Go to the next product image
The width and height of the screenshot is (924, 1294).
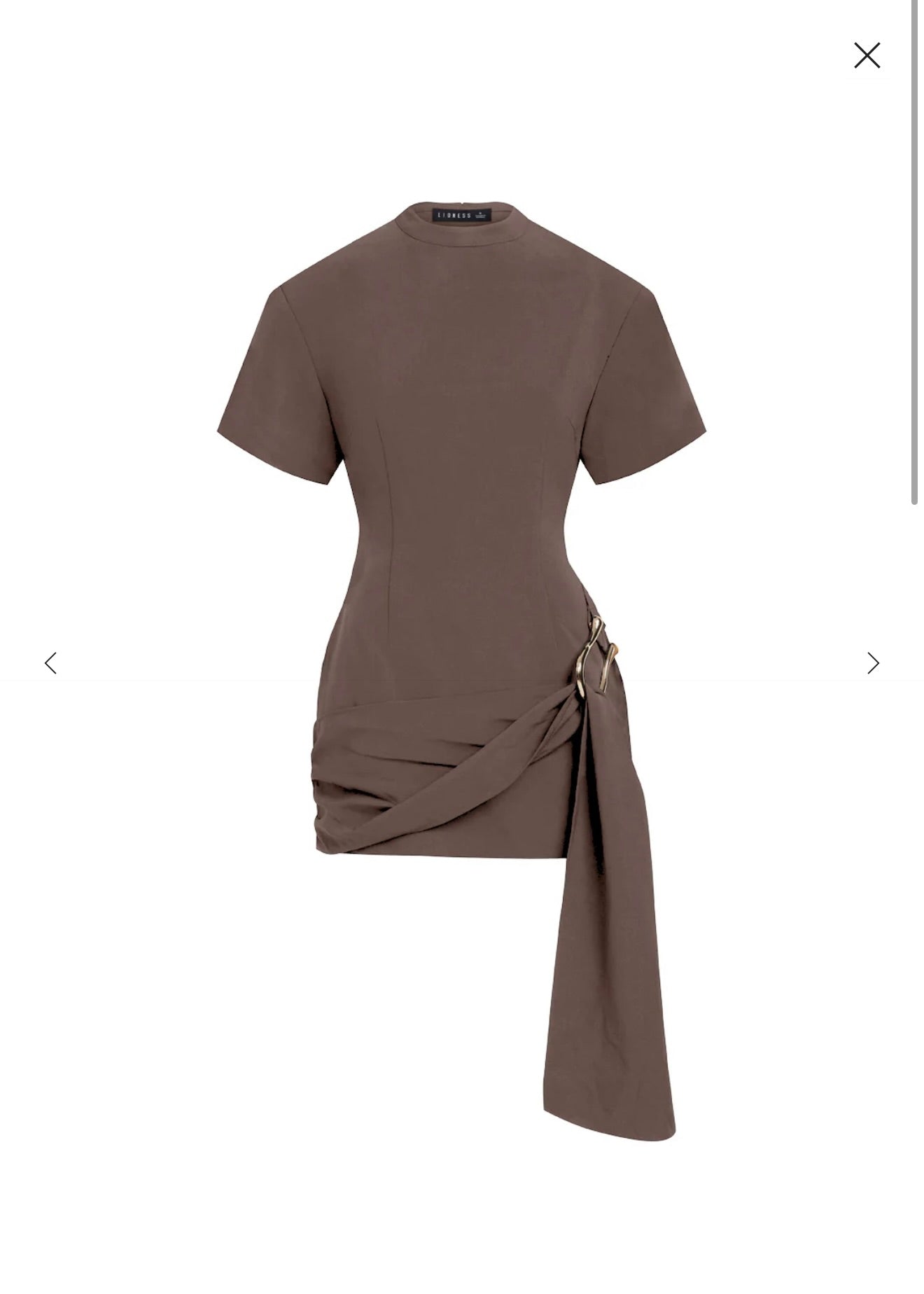click(873, 663)
